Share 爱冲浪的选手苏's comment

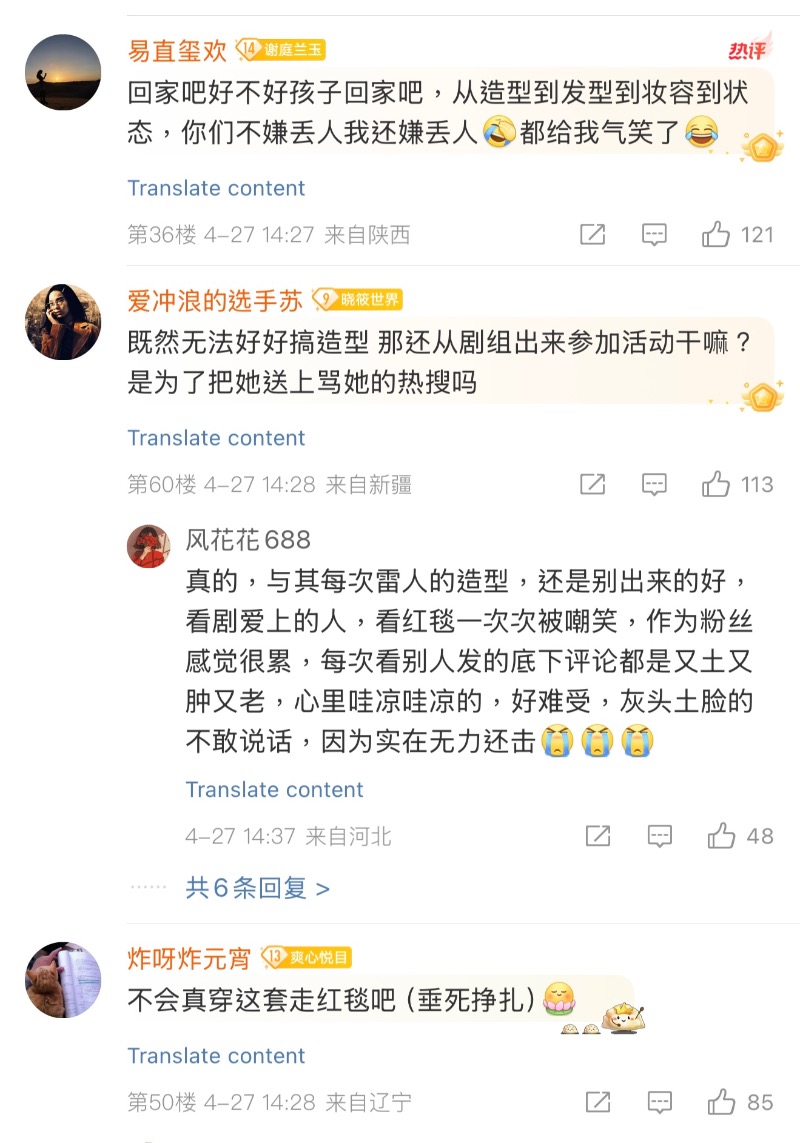click(x=592, y=484)
